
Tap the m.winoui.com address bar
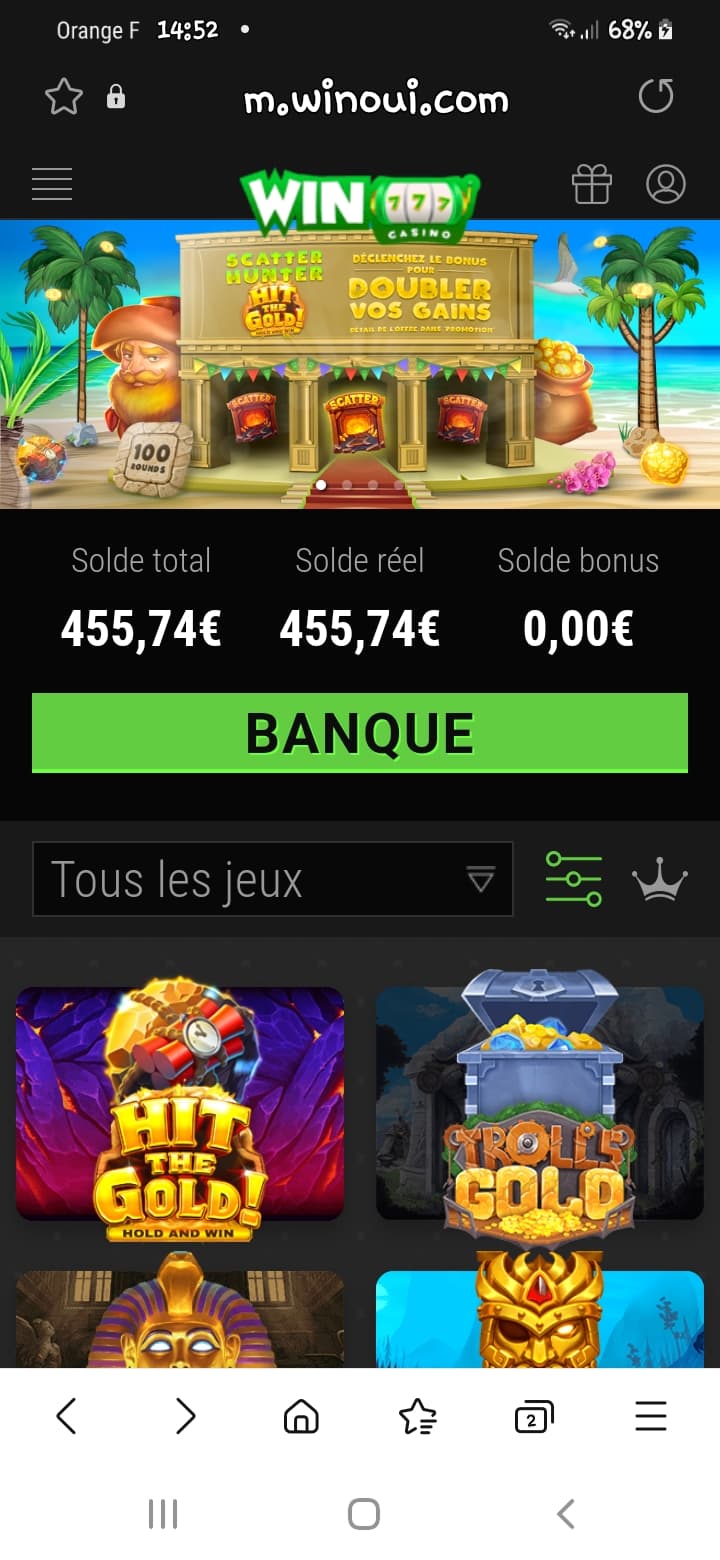click(x=376, y=99)
